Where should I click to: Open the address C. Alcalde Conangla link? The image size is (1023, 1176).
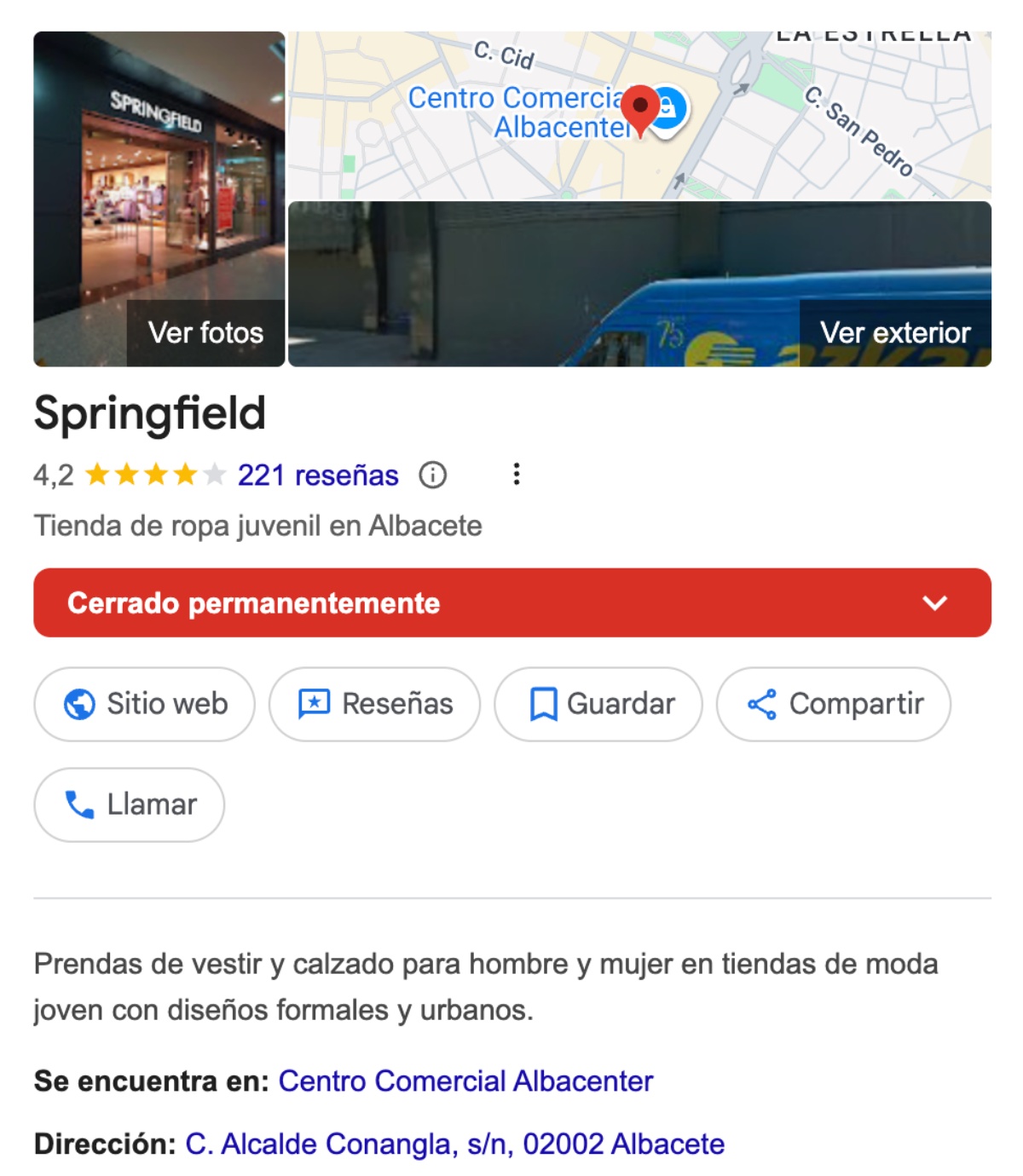pos(455,1144)
